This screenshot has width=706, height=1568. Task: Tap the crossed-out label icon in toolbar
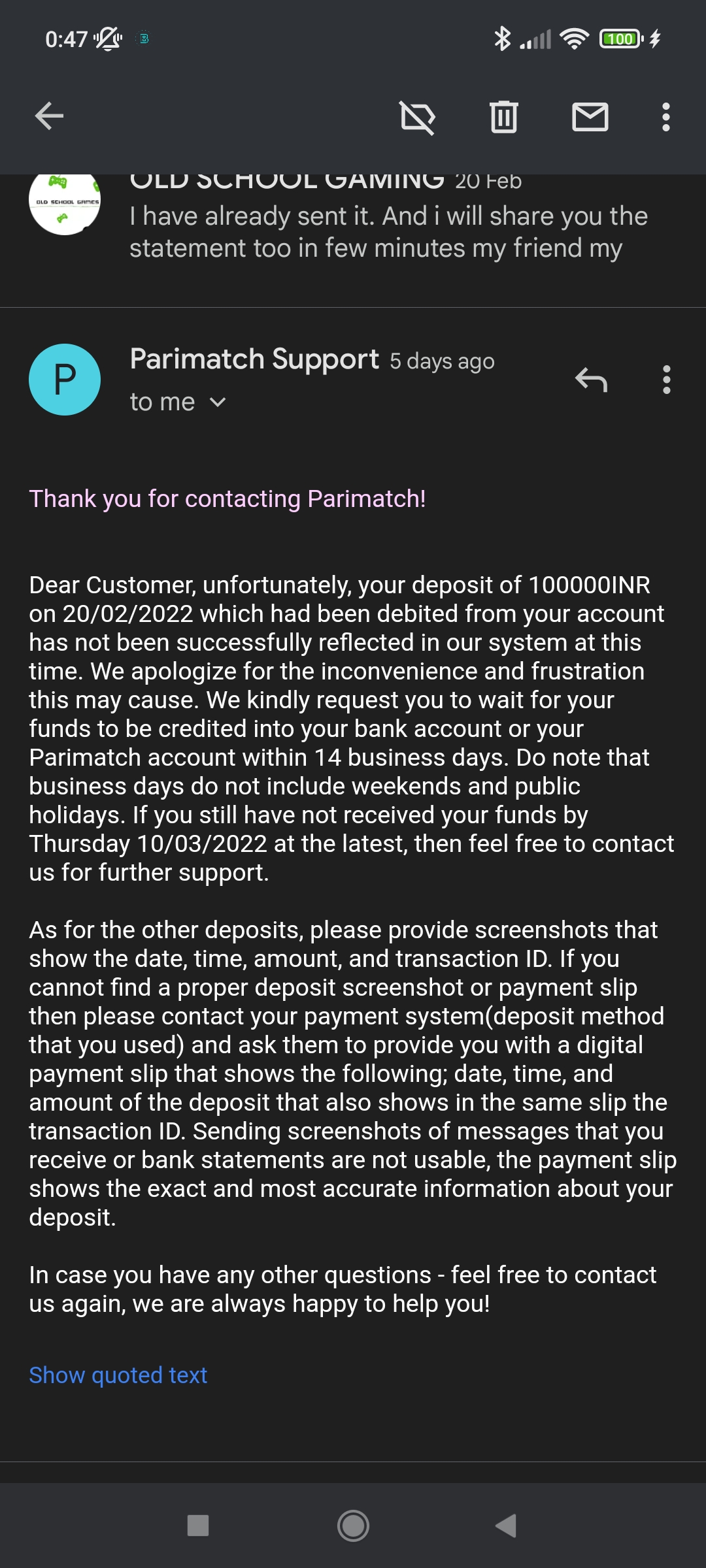[x=417, y=118]
